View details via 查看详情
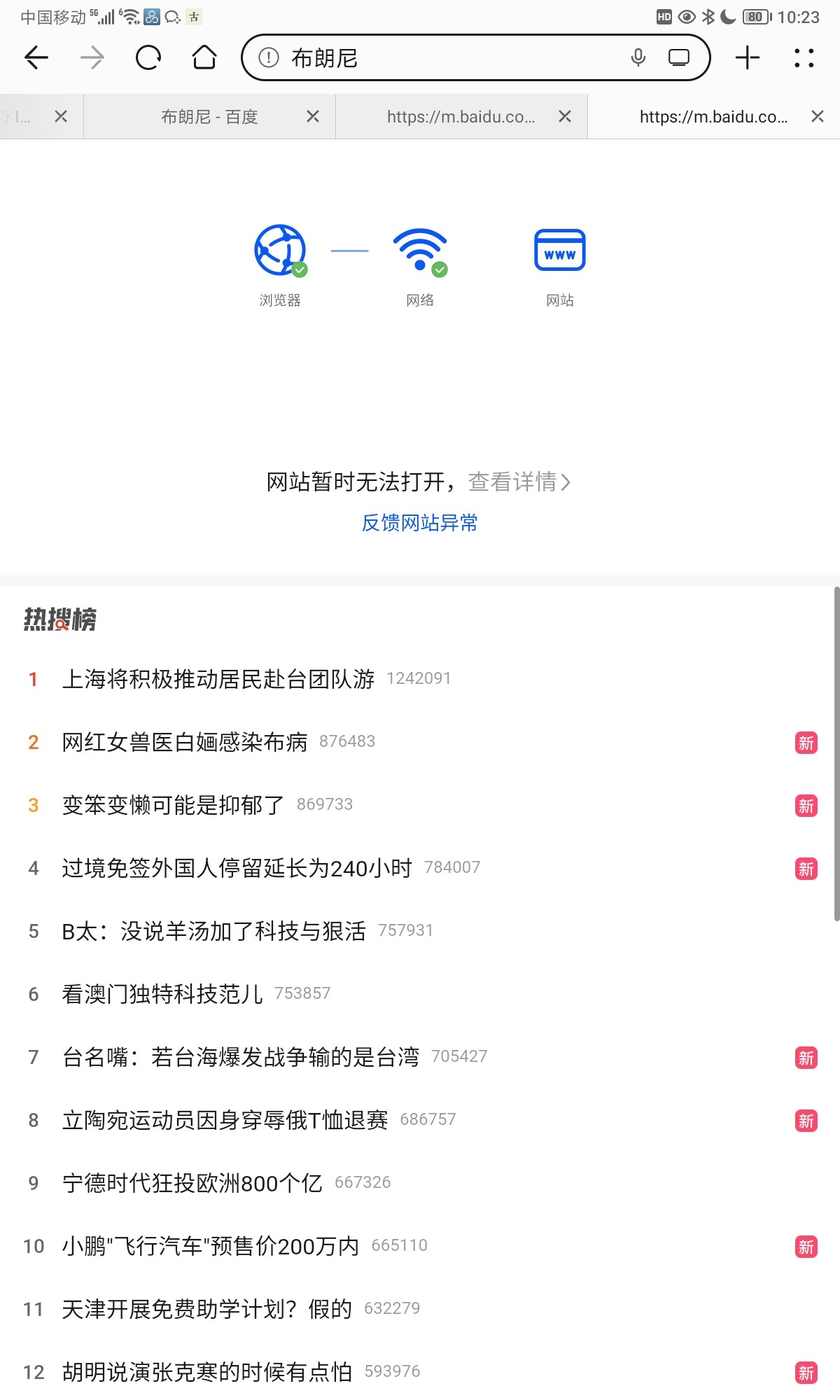The image size is (840, 1400). 519,482
